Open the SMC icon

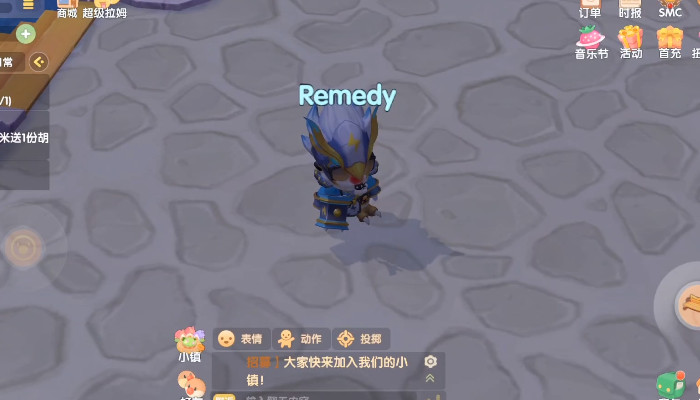(670, 8)
